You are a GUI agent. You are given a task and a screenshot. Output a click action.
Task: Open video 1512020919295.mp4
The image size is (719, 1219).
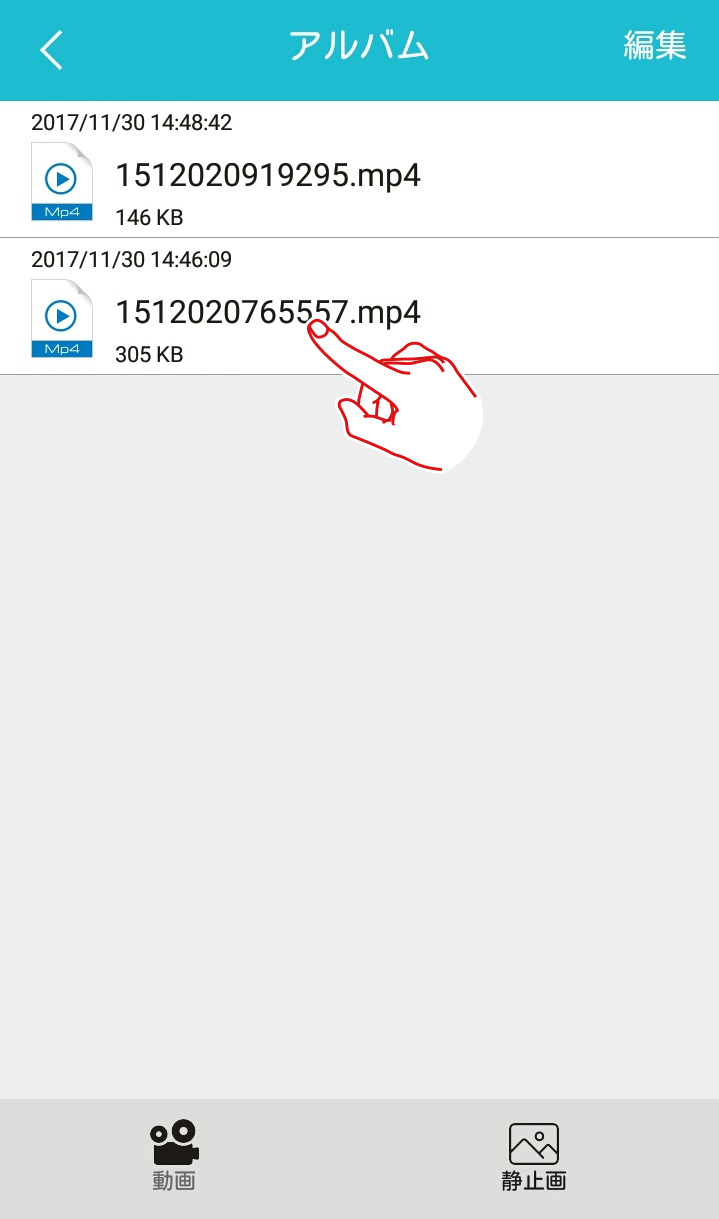(359, 169)
